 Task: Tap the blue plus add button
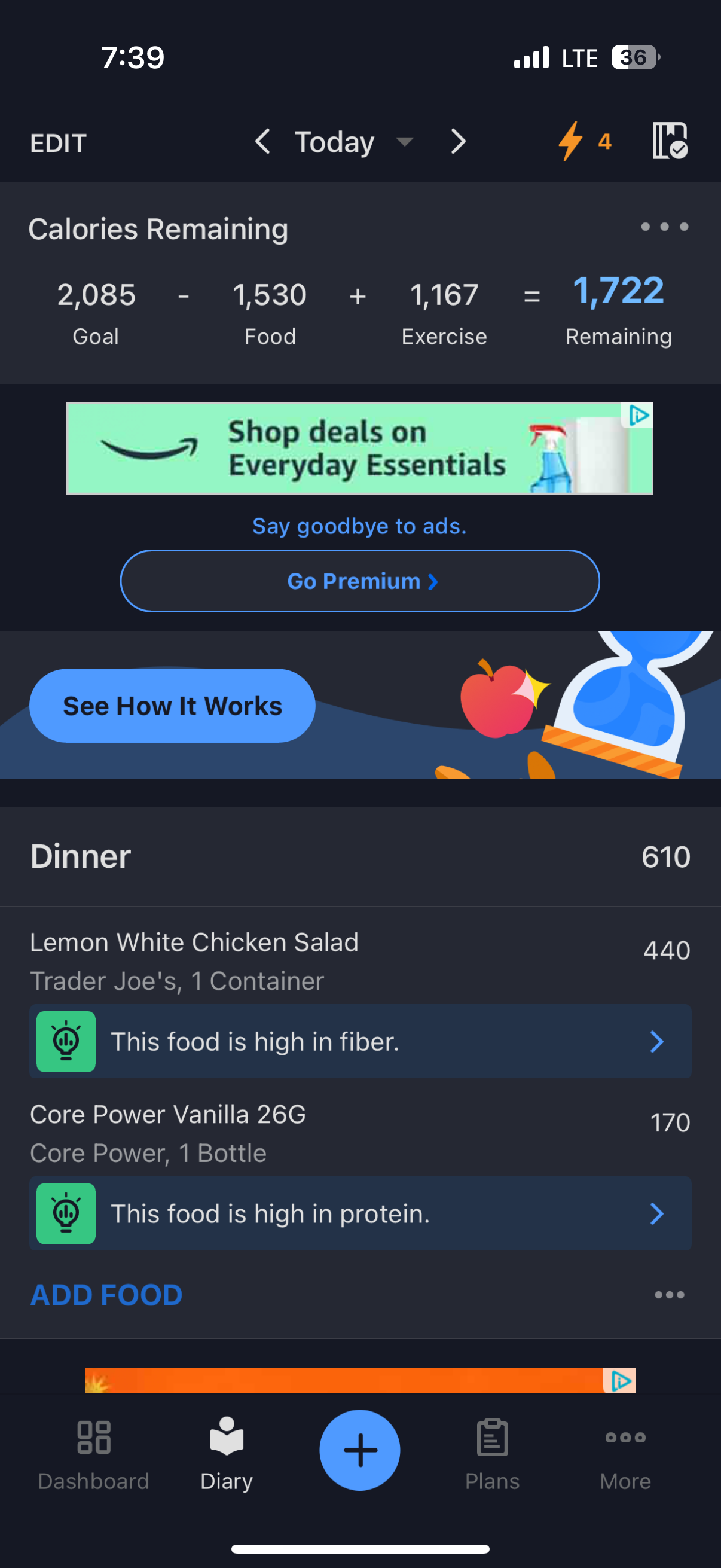pyautogui.click(x=359, y=1450)
